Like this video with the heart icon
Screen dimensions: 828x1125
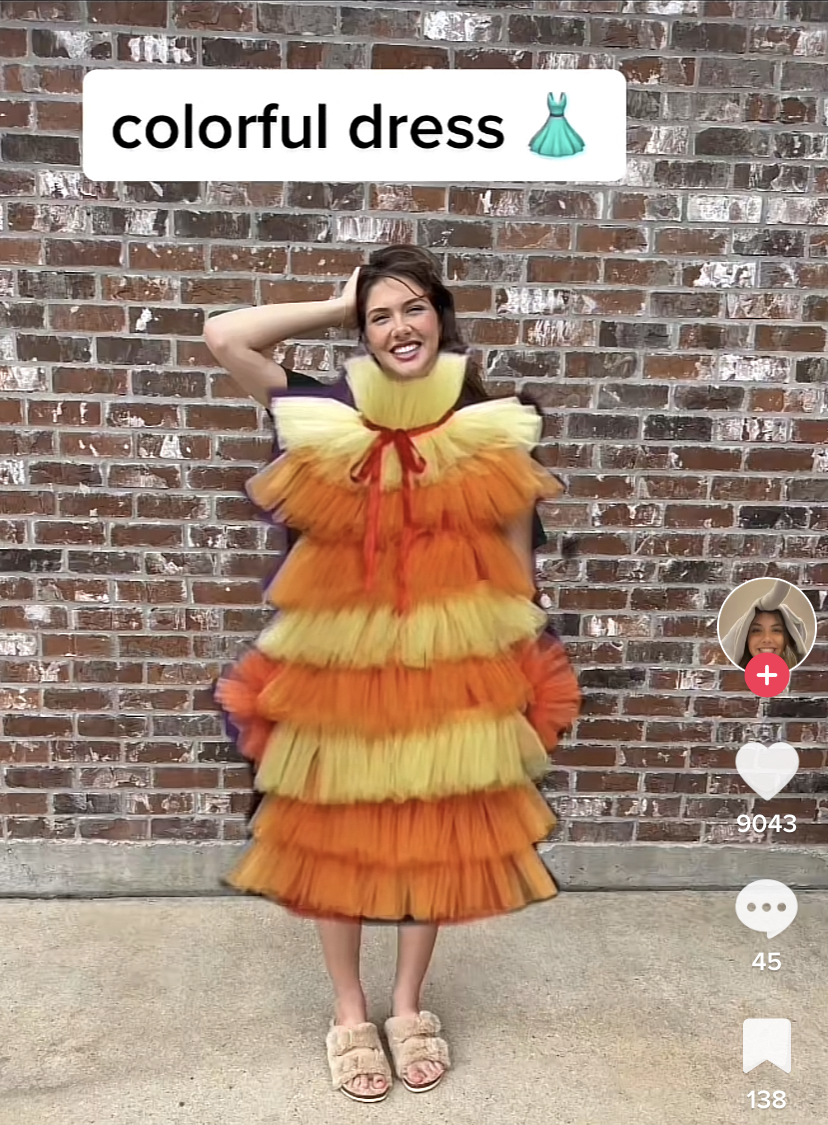point(767,770)
